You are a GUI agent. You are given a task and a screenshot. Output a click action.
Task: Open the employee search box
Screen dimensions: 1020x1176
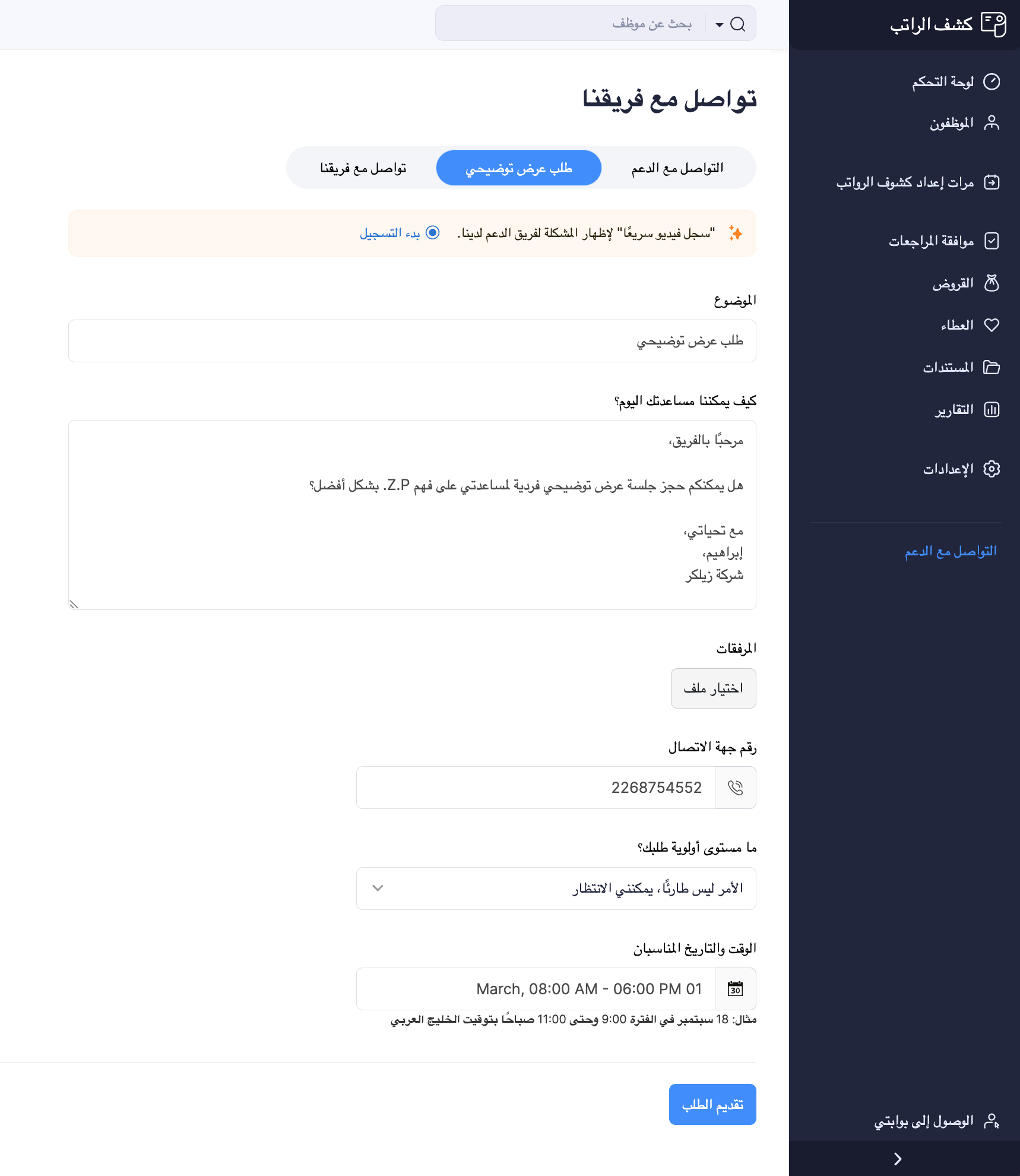[x=570, y=24]
